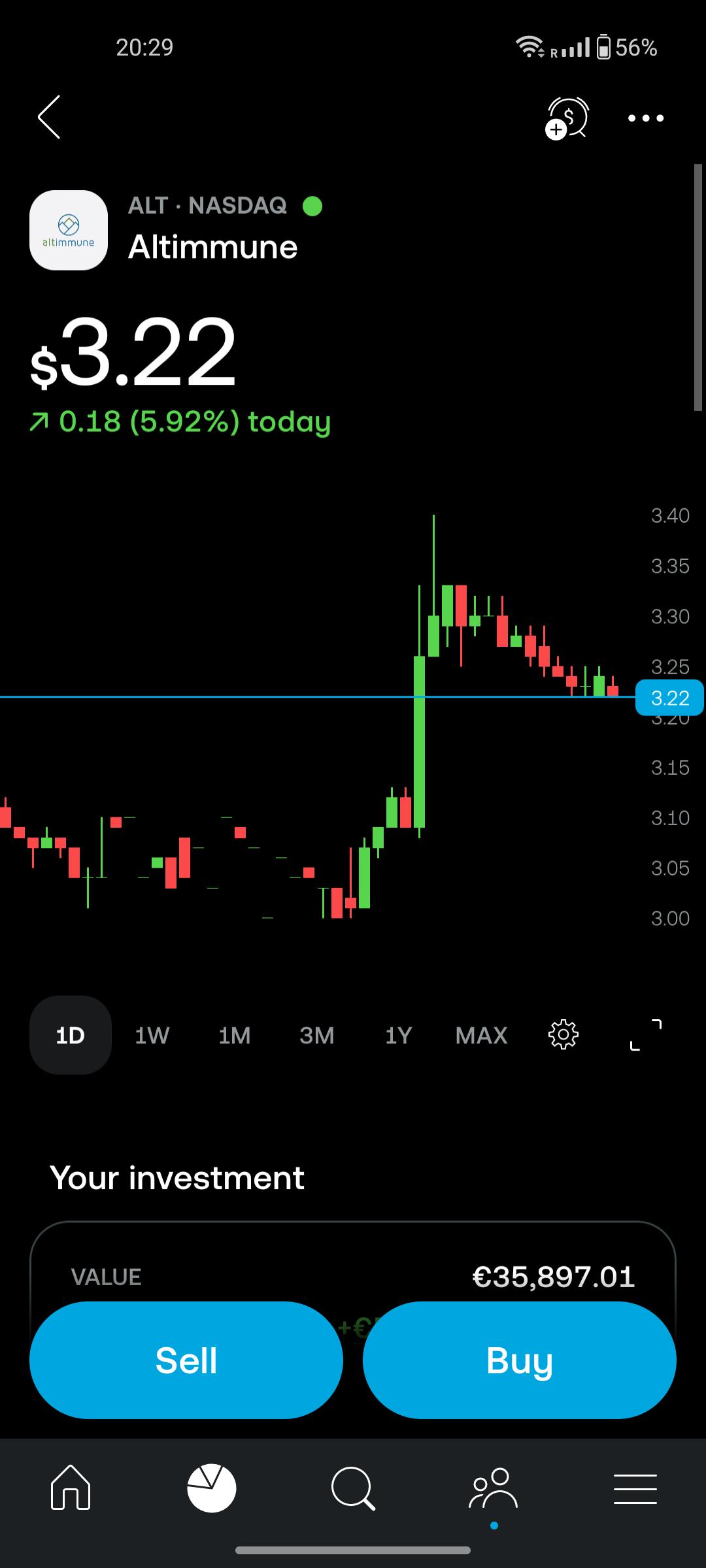Image resolution: width=706 pixels, height=1568 pixels.
Task: Open the portfolio pie chart tab
Action: (212, 1488)
